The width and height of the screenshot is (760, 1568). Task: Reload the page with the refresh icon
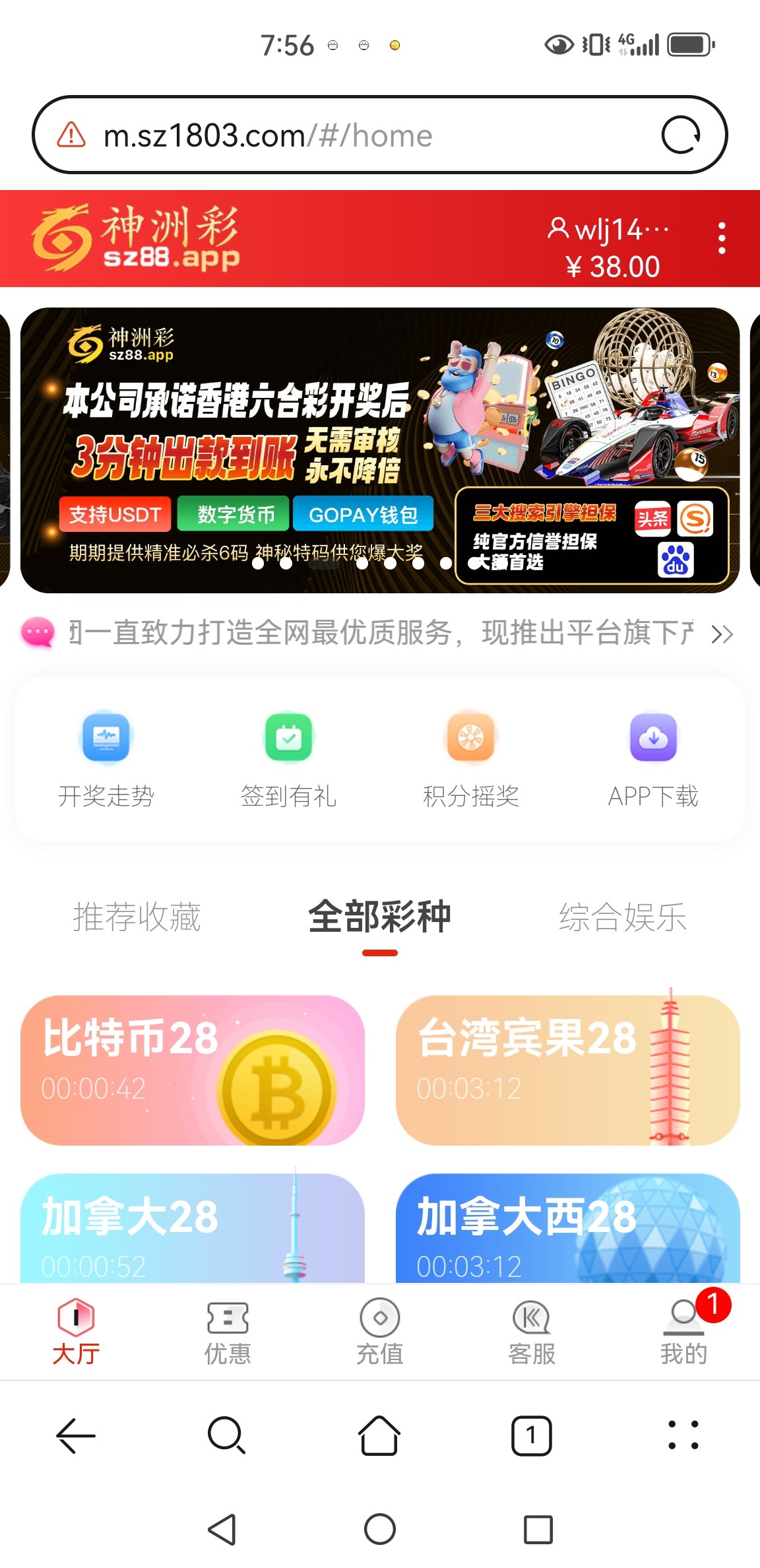coord(680,135)
